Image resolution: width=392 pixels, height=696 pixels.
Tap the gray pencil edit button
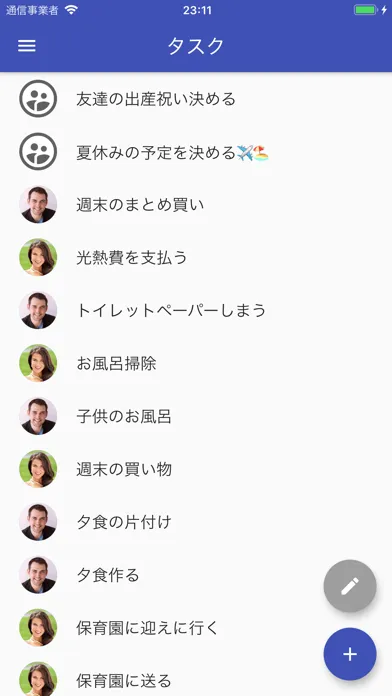click(x=350, y=586)
